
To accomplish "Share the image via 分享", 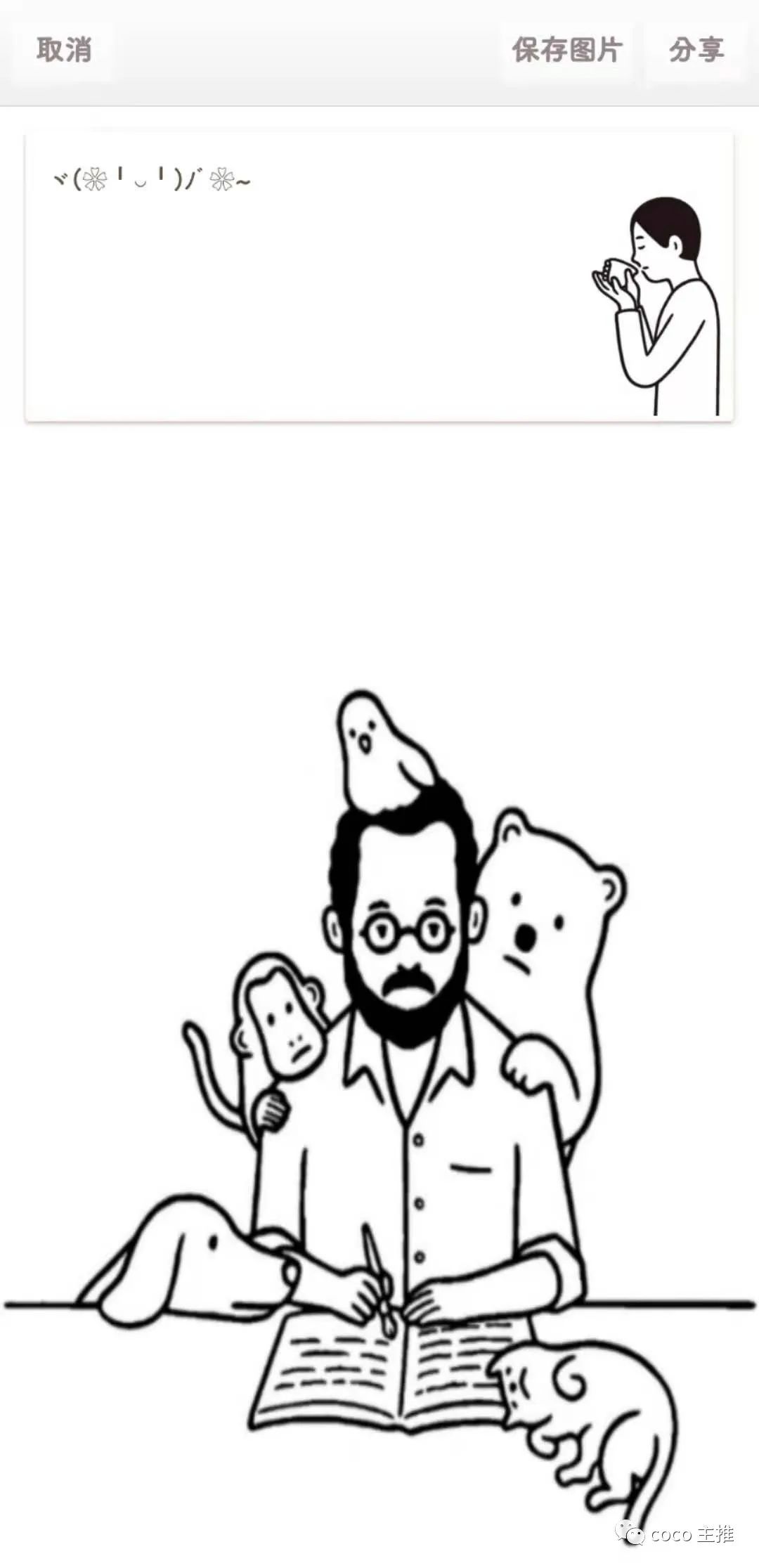I will [696, 51].
